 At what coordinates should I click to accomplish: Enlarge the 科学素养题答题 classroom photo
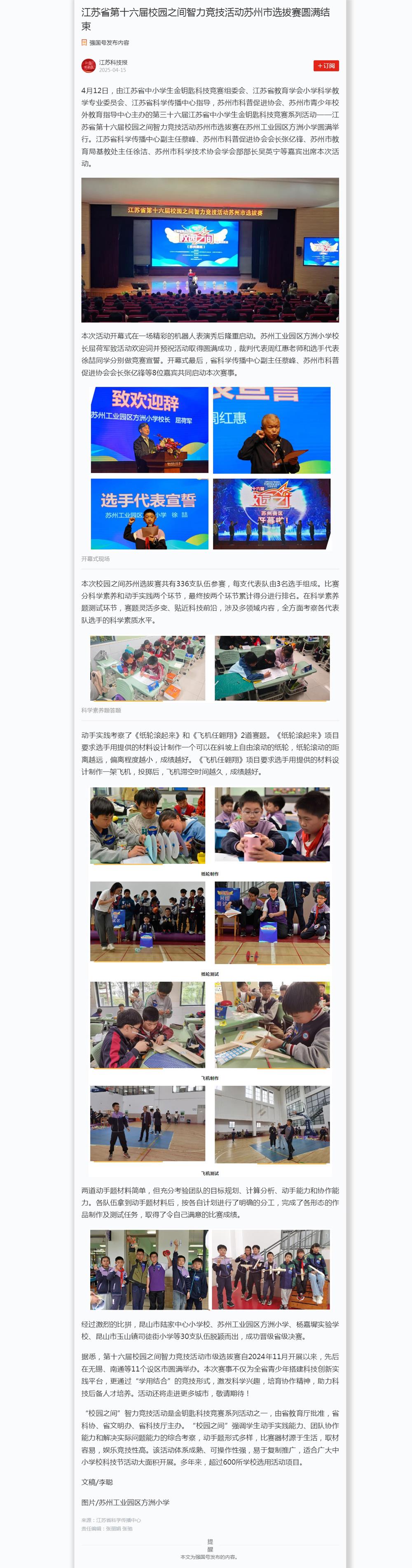pyautogui.click(x=210, y=668)
